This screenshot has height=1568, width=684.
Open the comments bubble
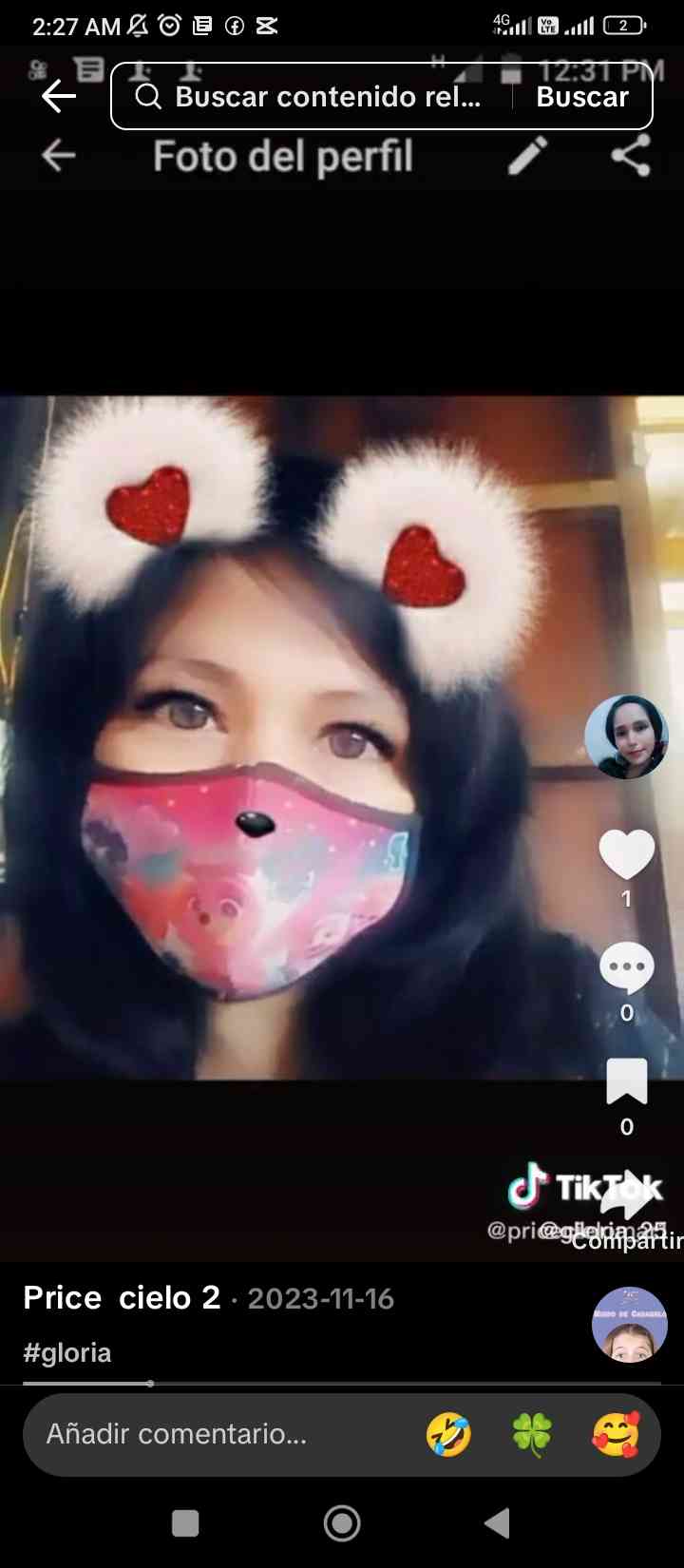click(626, 968)
